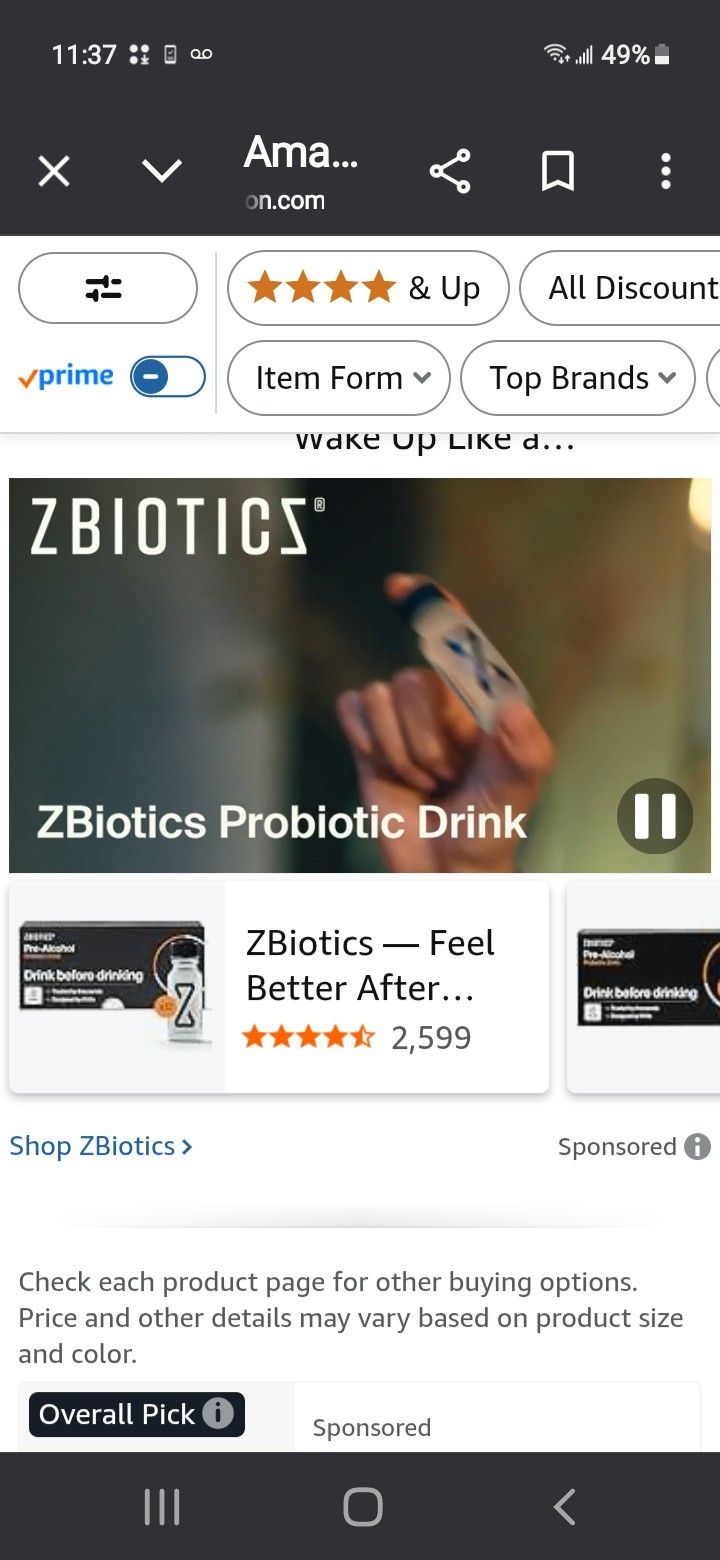Viewport: 720px width, 1560px height.
Task: Bookmark the current page
Action: pos(557,172)
